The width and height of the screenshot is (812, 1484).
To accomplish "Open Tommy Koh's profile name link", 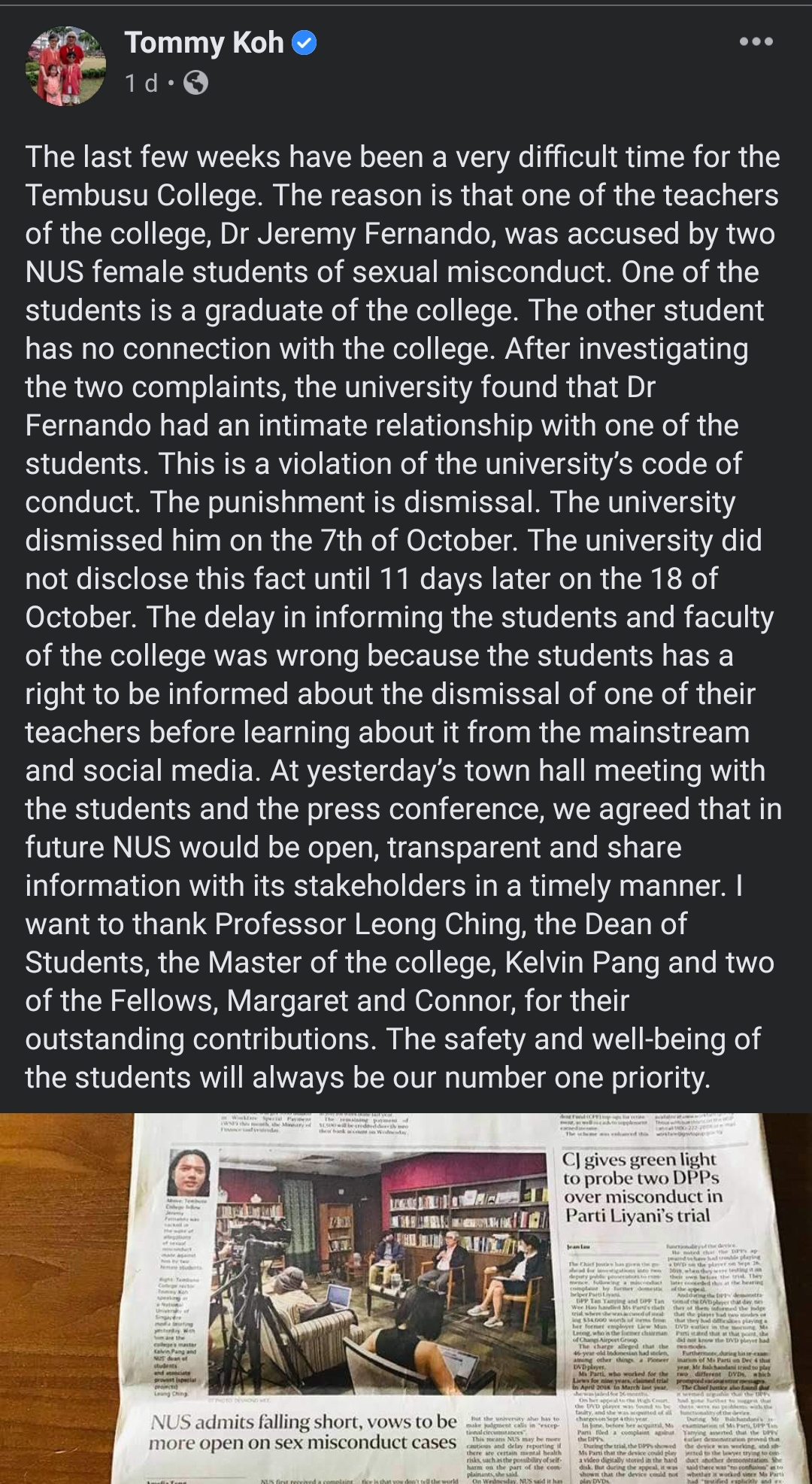I will click(204, 43).
